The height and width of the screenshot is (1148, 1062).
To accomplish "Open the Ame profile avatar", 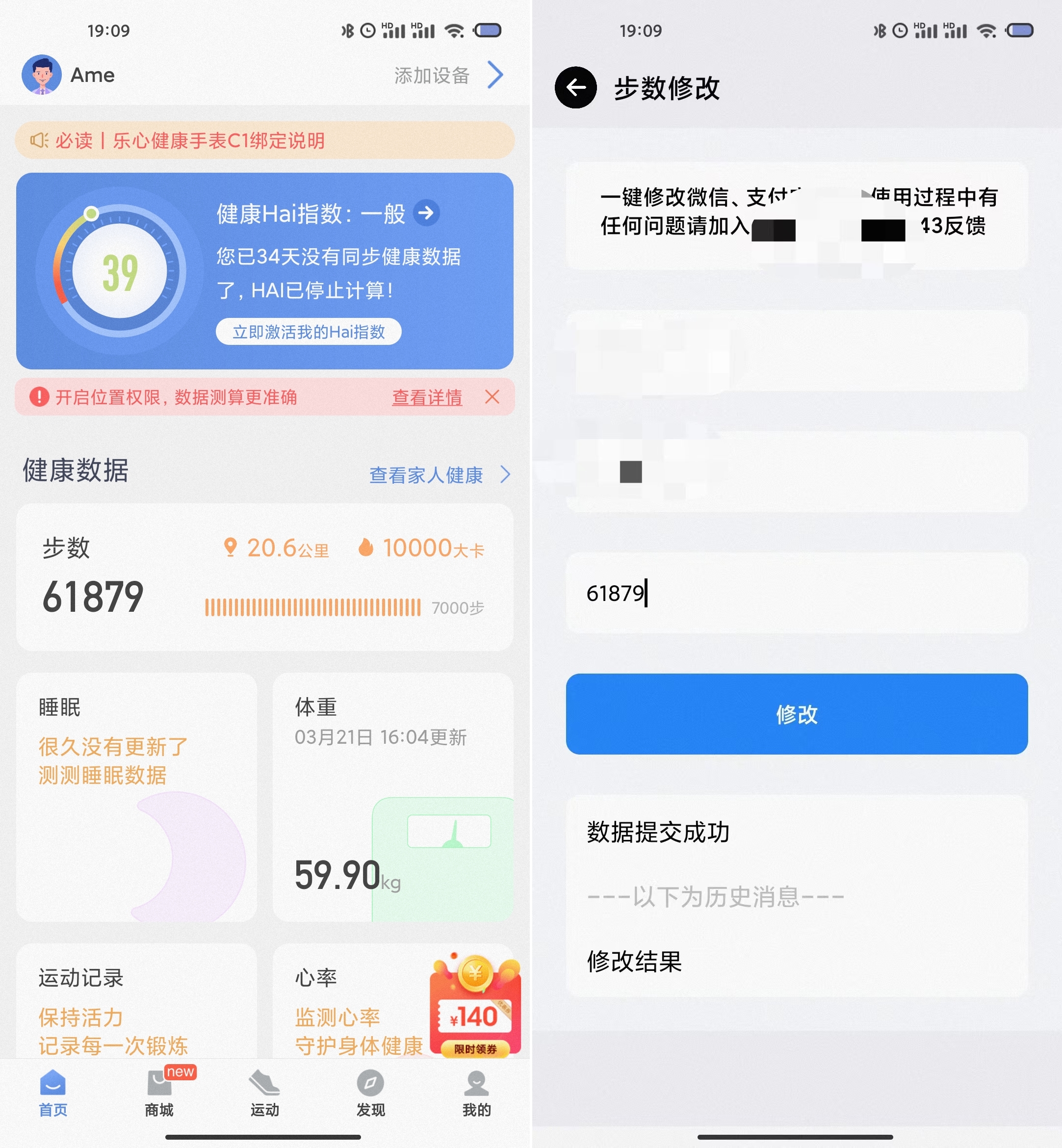I will tap(41, 75).
